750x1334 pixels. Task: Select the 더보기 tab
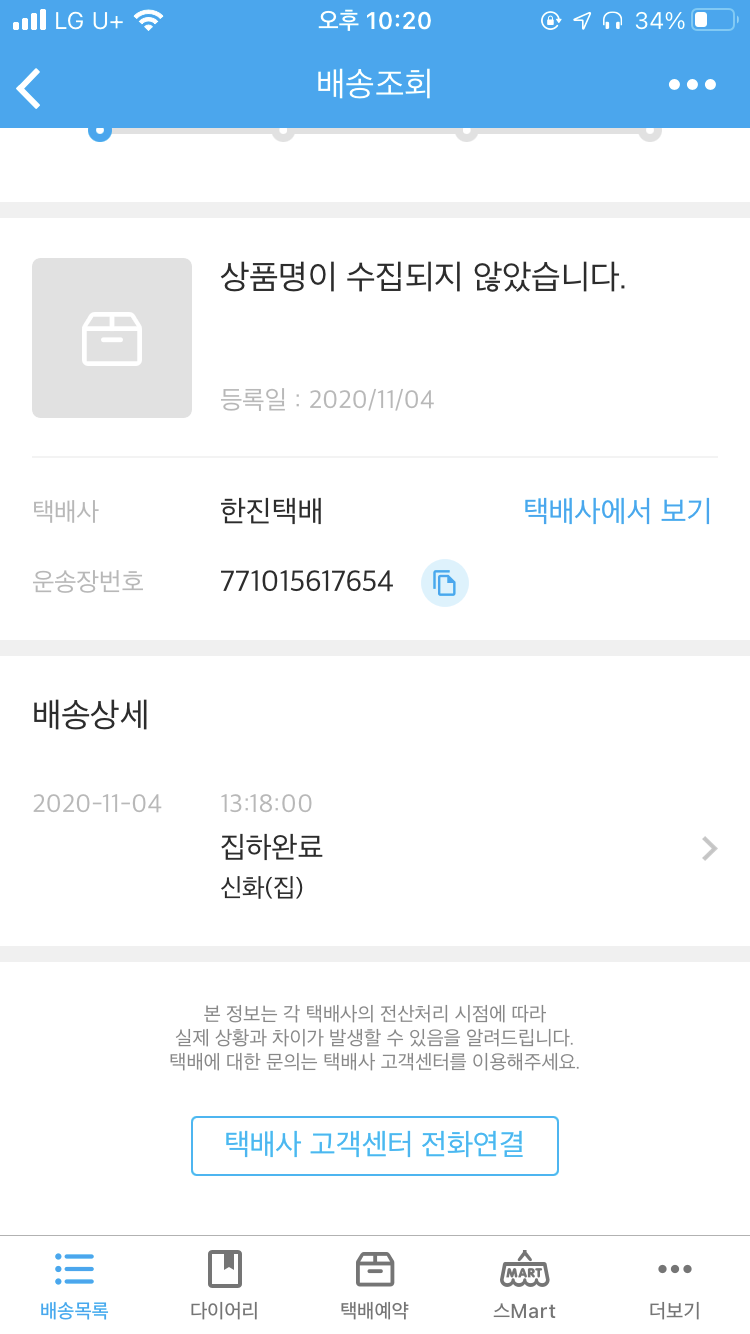[675, 1285]
